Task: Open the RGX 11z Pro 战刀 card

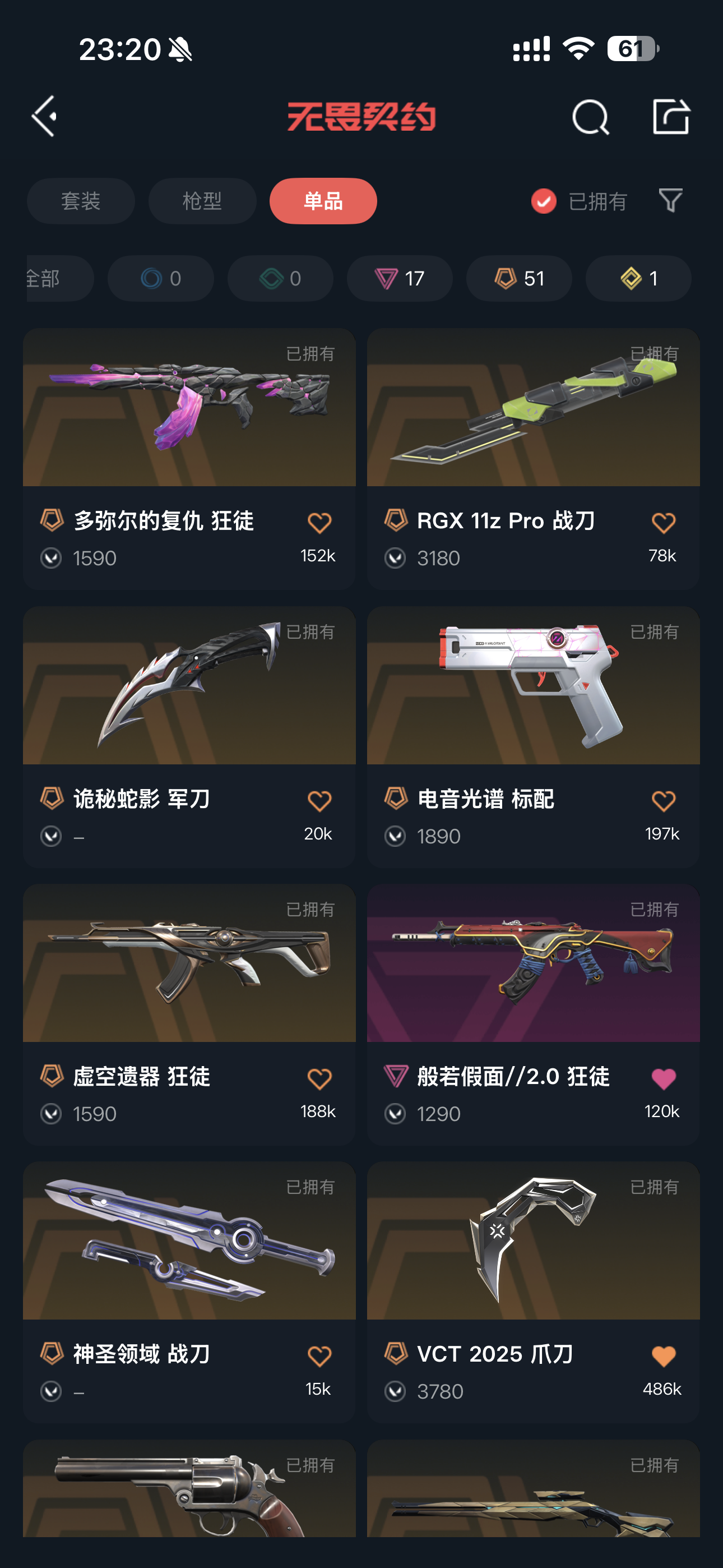Action: coord(532,408)
